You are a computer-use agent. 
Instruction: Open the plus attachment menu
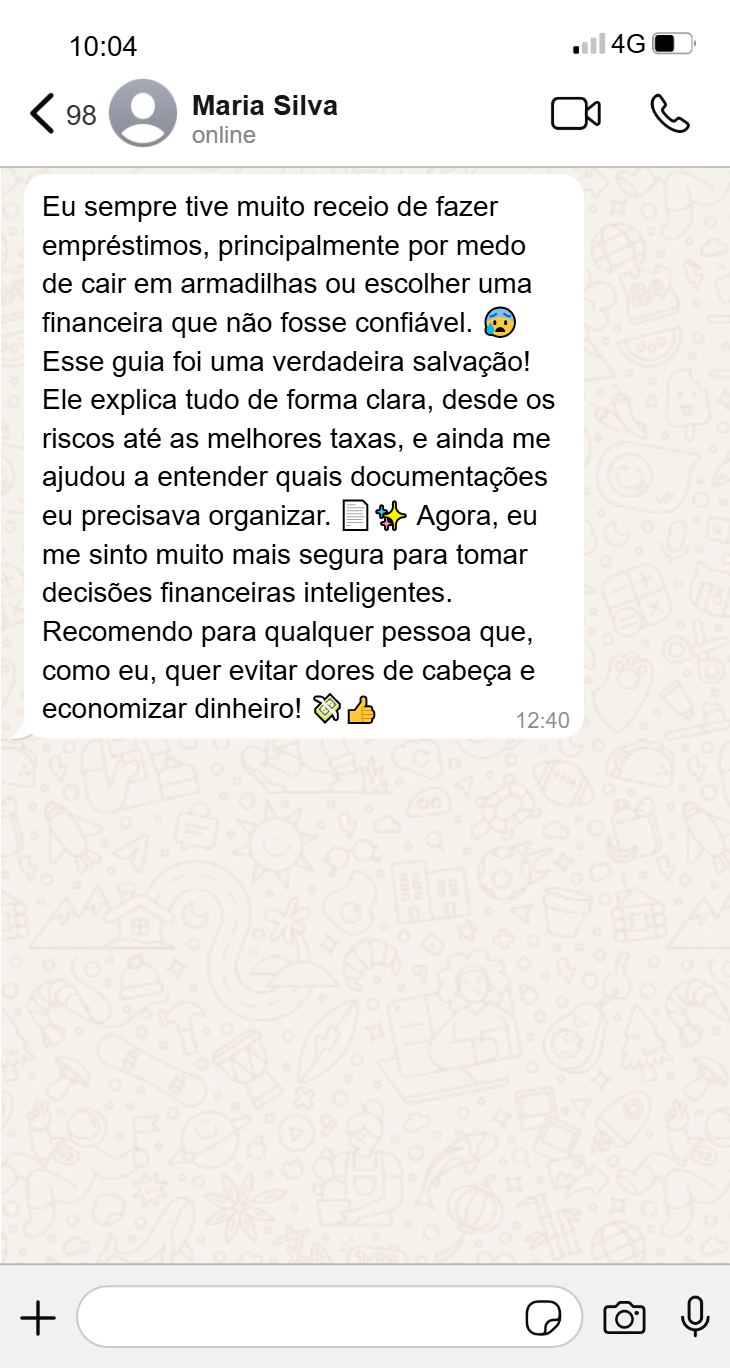(38, 1318)
